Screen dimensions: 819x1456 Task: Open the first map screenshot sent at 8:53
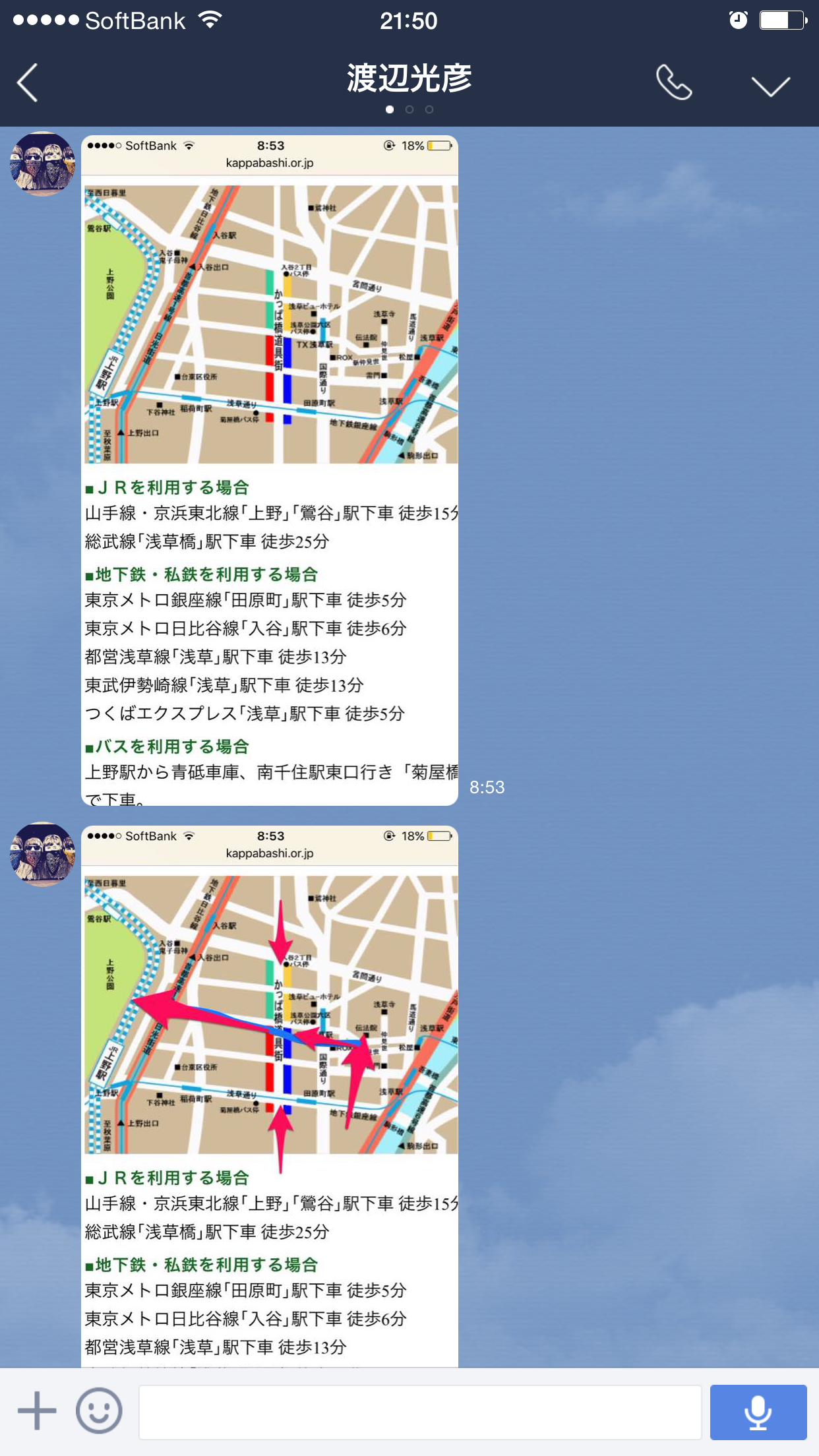point(270,470)
